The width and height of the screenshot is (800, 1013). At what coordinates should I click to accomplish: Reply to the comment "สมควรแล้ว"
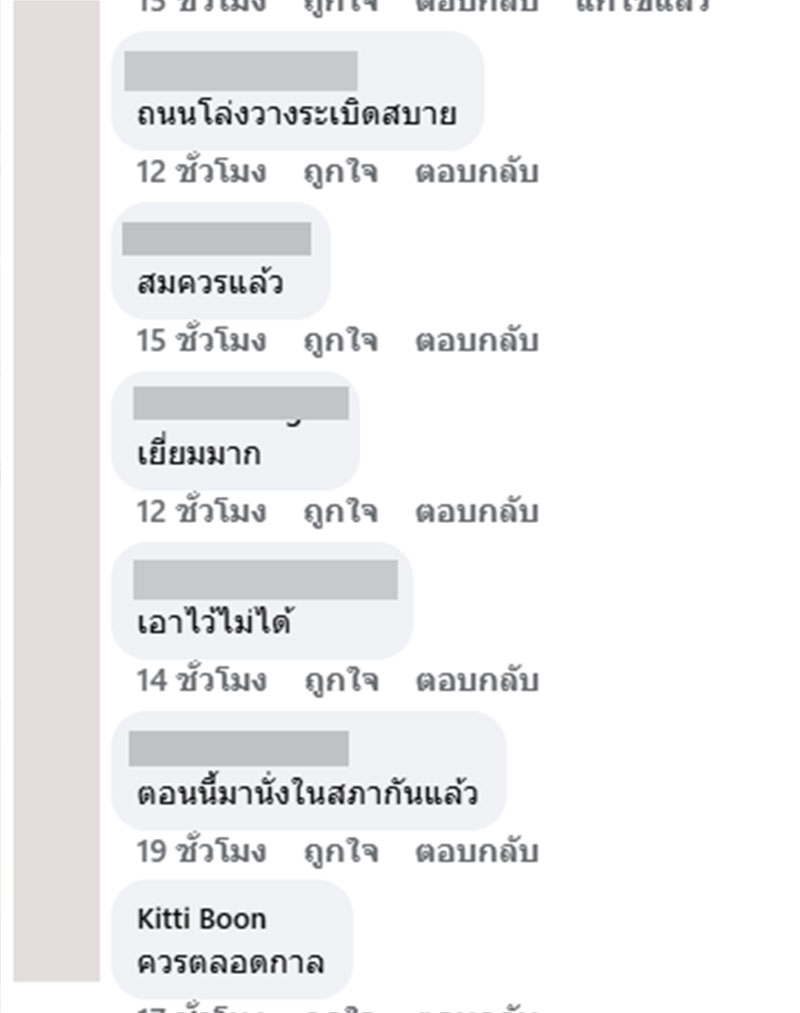tap(476, 341)
